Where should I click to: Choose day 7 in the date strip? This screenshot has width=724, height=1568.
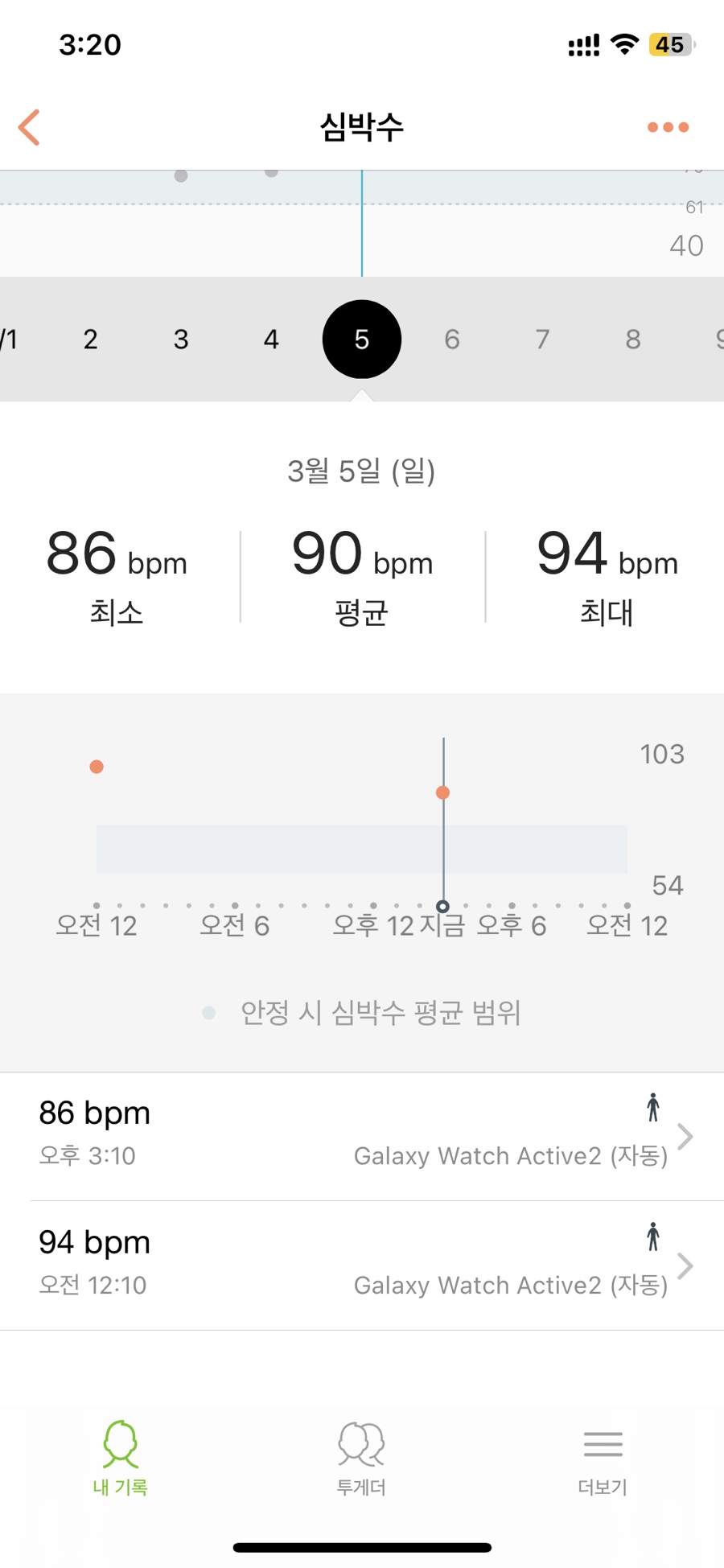pyautogui.click(x=543, y=340)
